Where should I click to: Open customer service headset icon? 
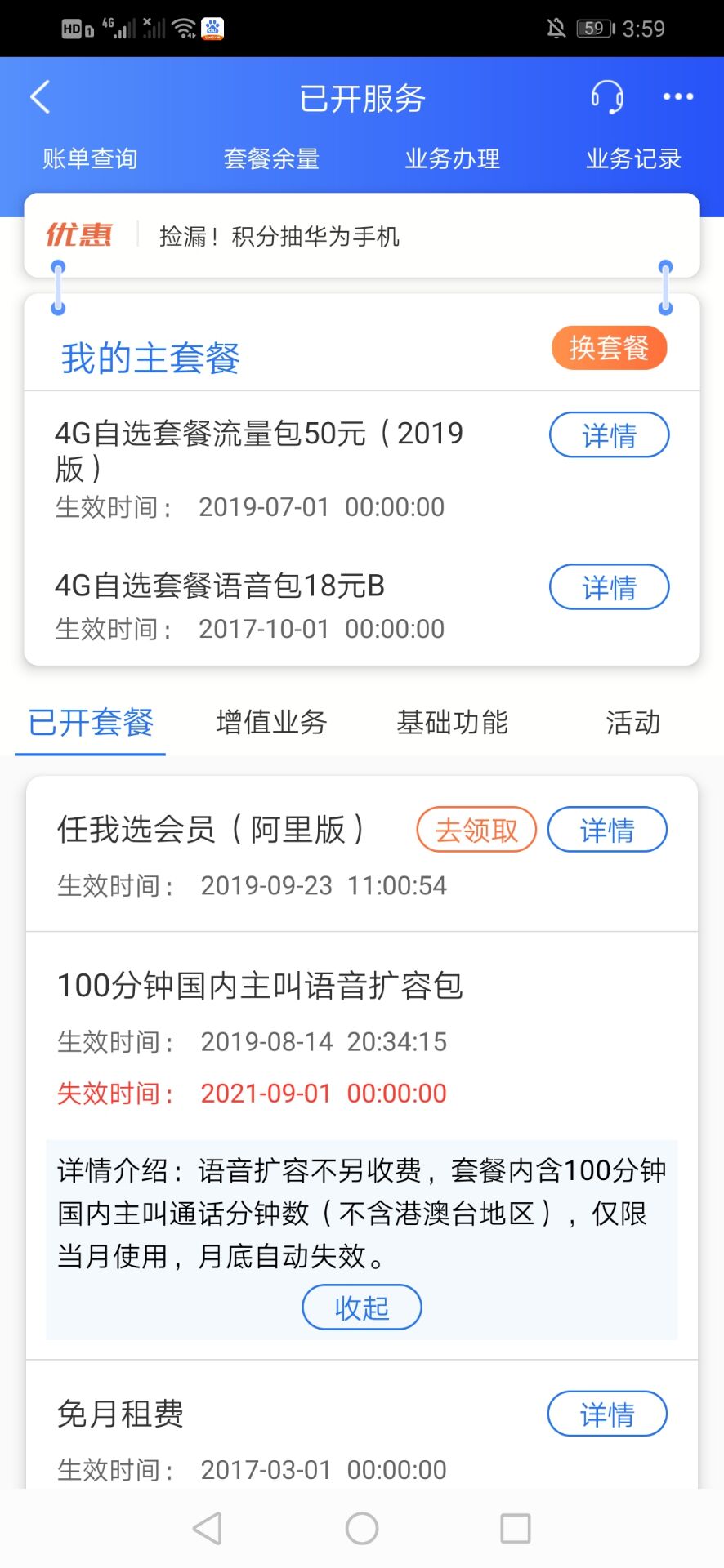click(607, 97)
